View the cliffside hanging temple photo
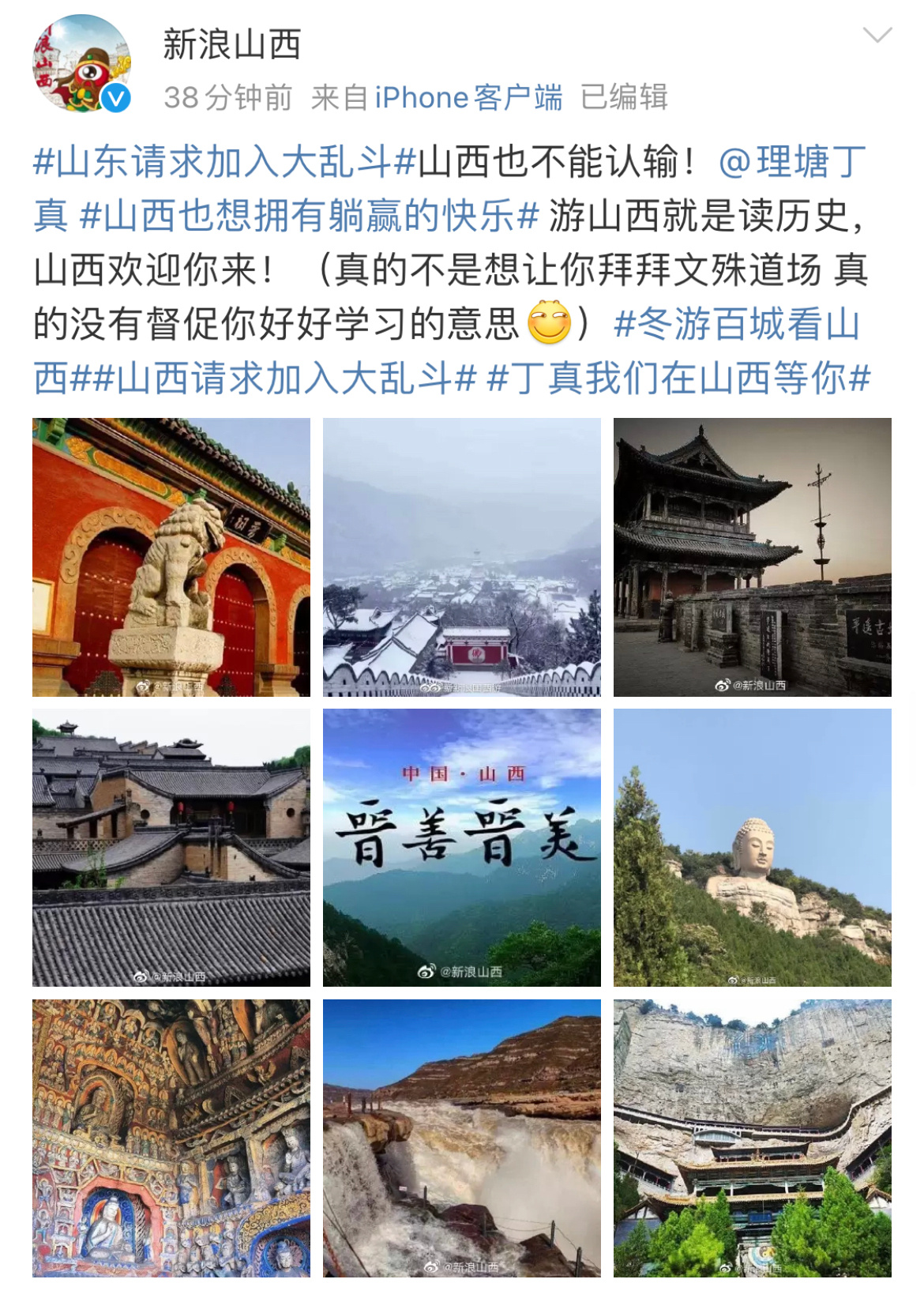 coord(753,1138)
